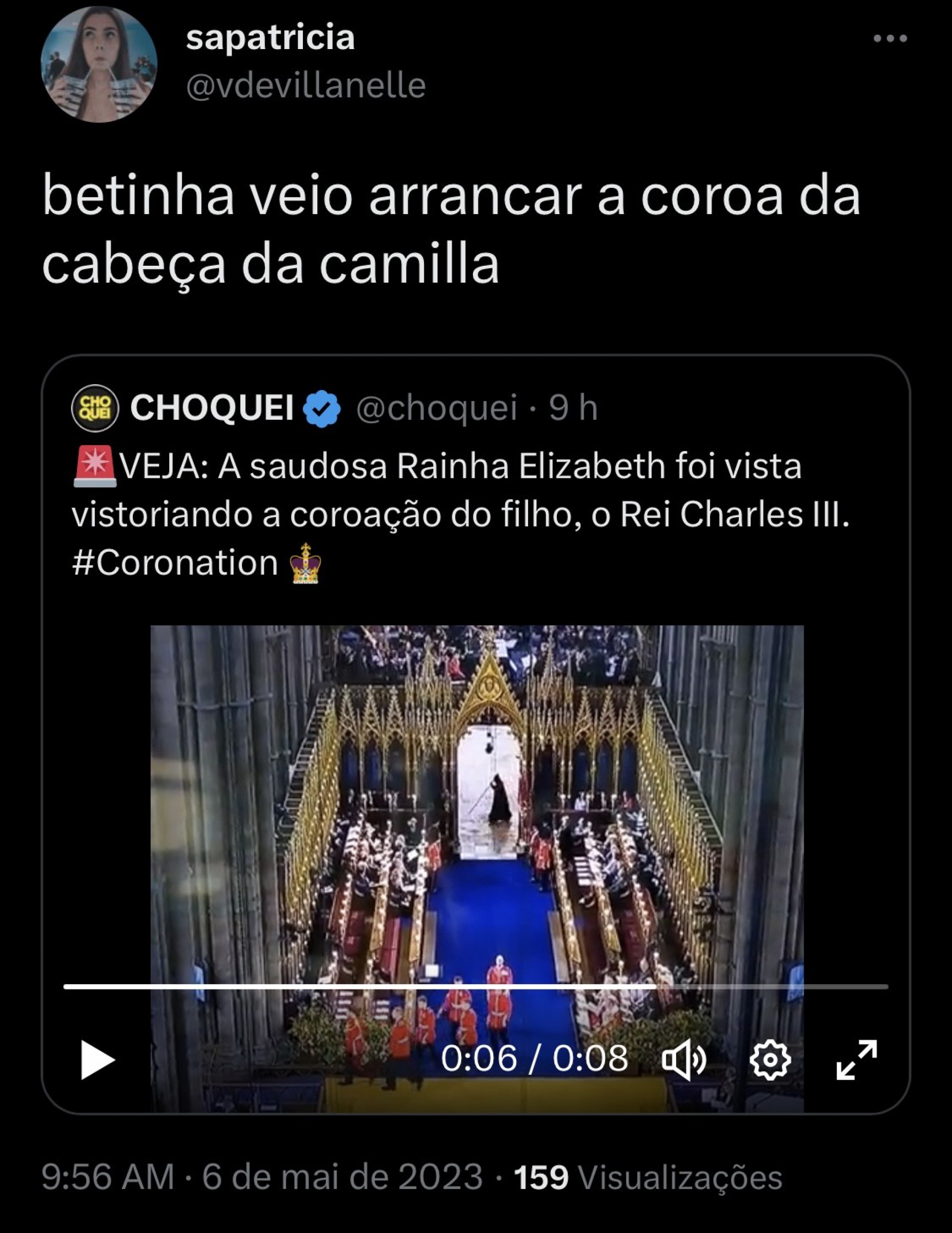This screenshot has height=1233, width=952.
Task: Toggle the video sound with the speaker icon
Action: pos(684,1059)
